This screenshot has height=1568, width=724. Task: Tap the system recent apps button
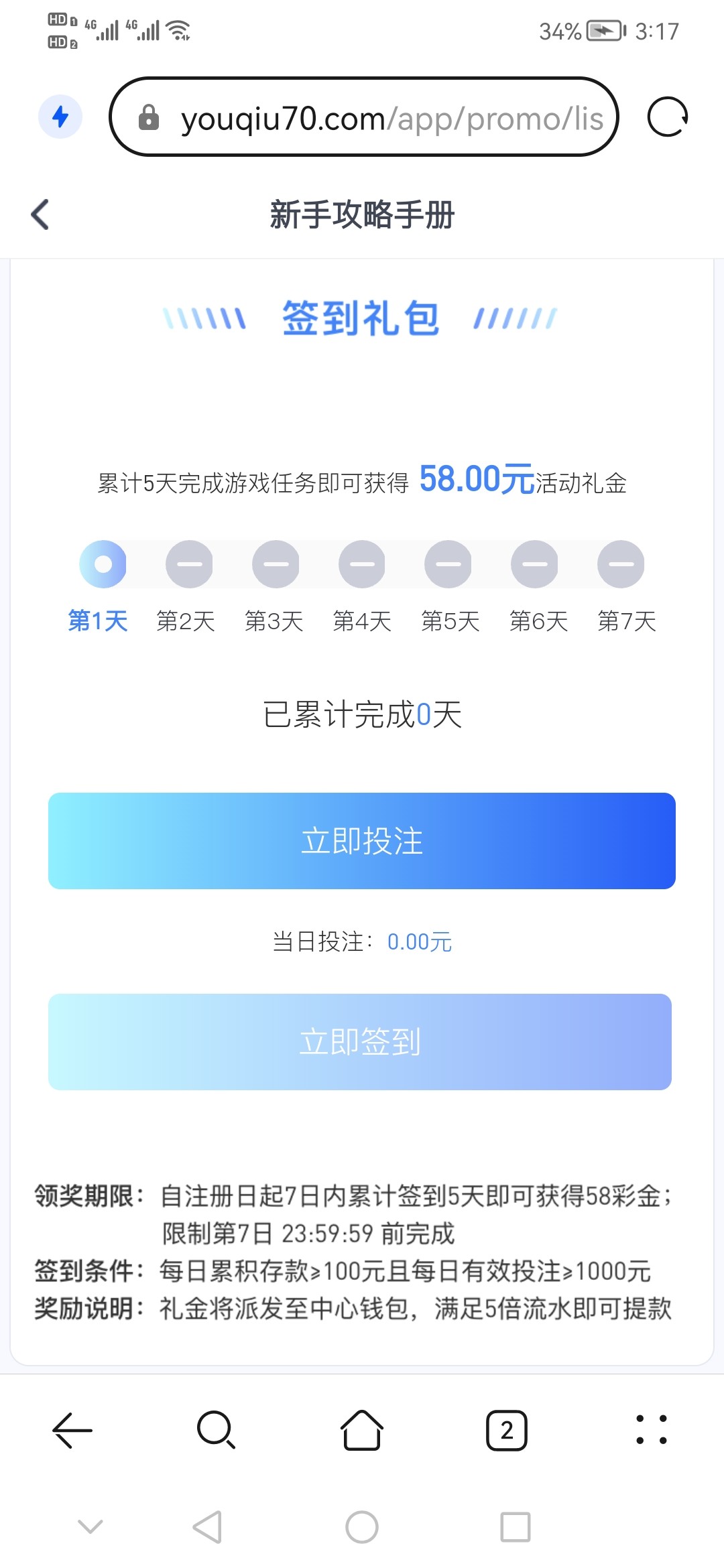[x=516, y=1527]
